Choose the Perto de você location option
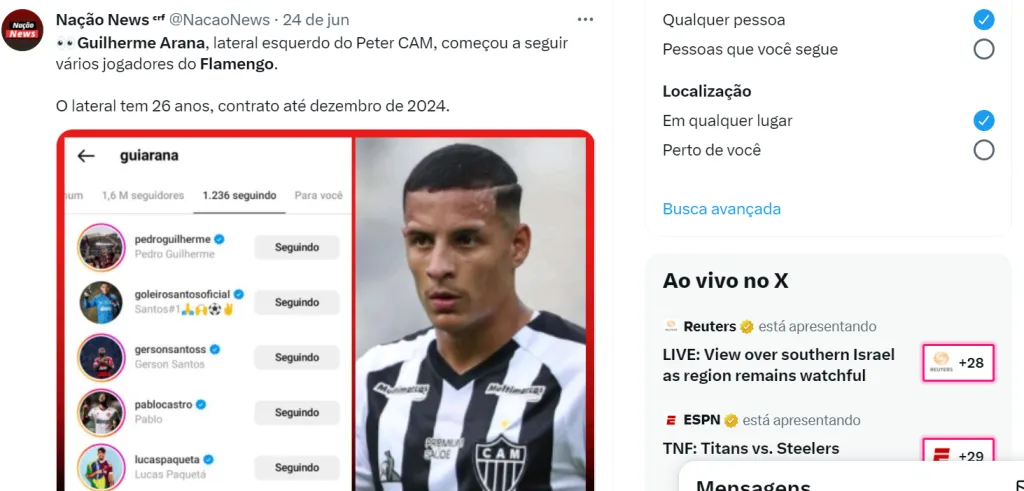The width and height of the screenshot is (1024, 491). pos(984,150)
